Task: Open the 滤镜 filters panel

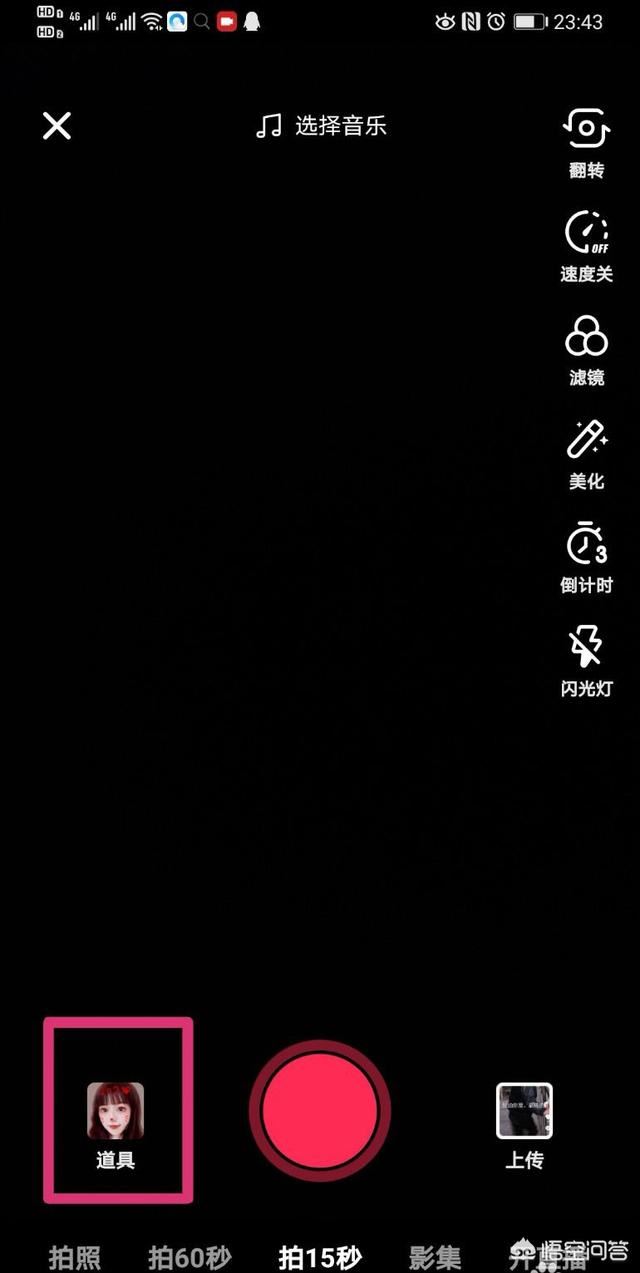Action: (586, 350)
